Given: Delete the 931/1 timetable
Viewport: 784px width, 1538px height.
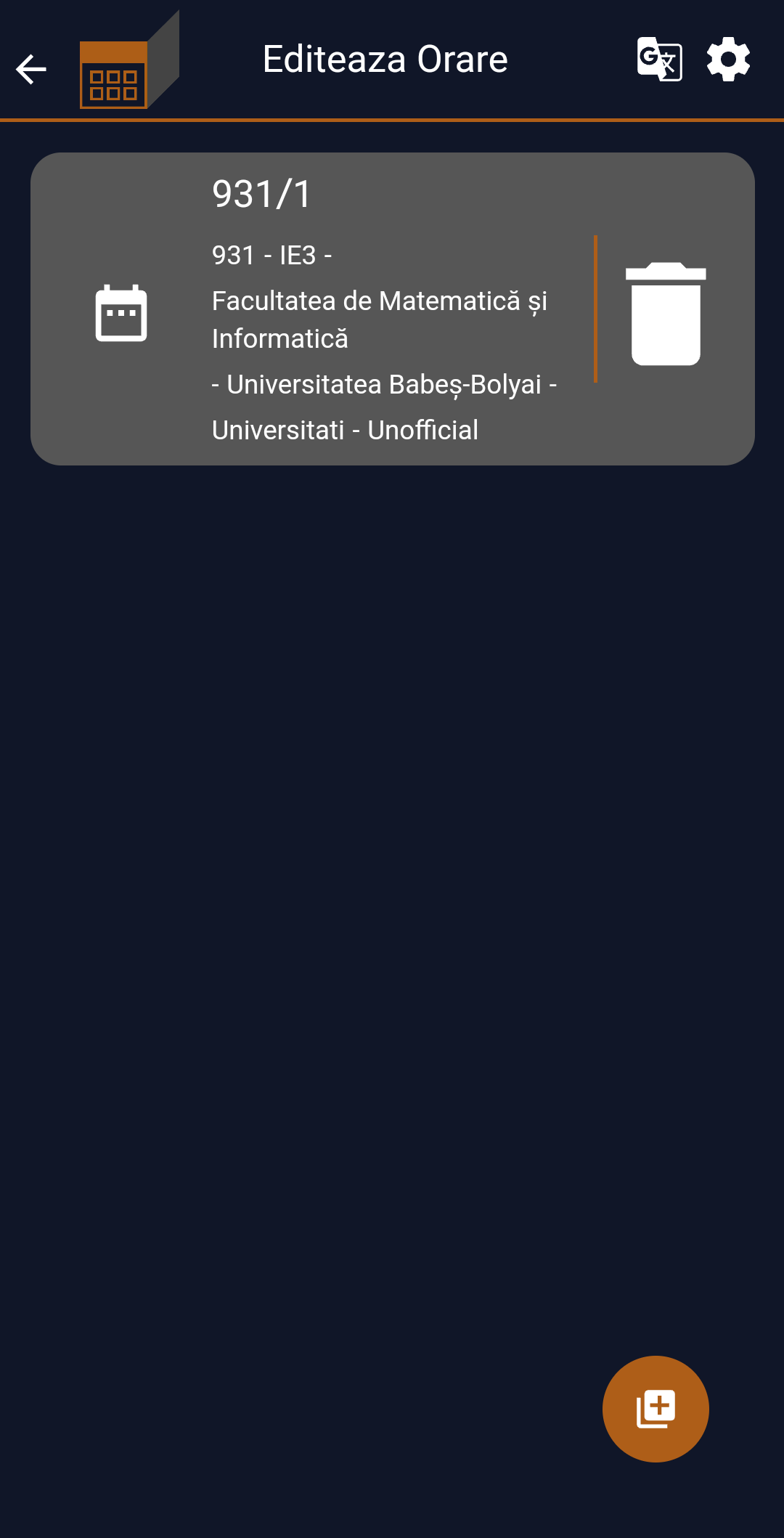Looking at the screenshot, I should coord(666,313).
